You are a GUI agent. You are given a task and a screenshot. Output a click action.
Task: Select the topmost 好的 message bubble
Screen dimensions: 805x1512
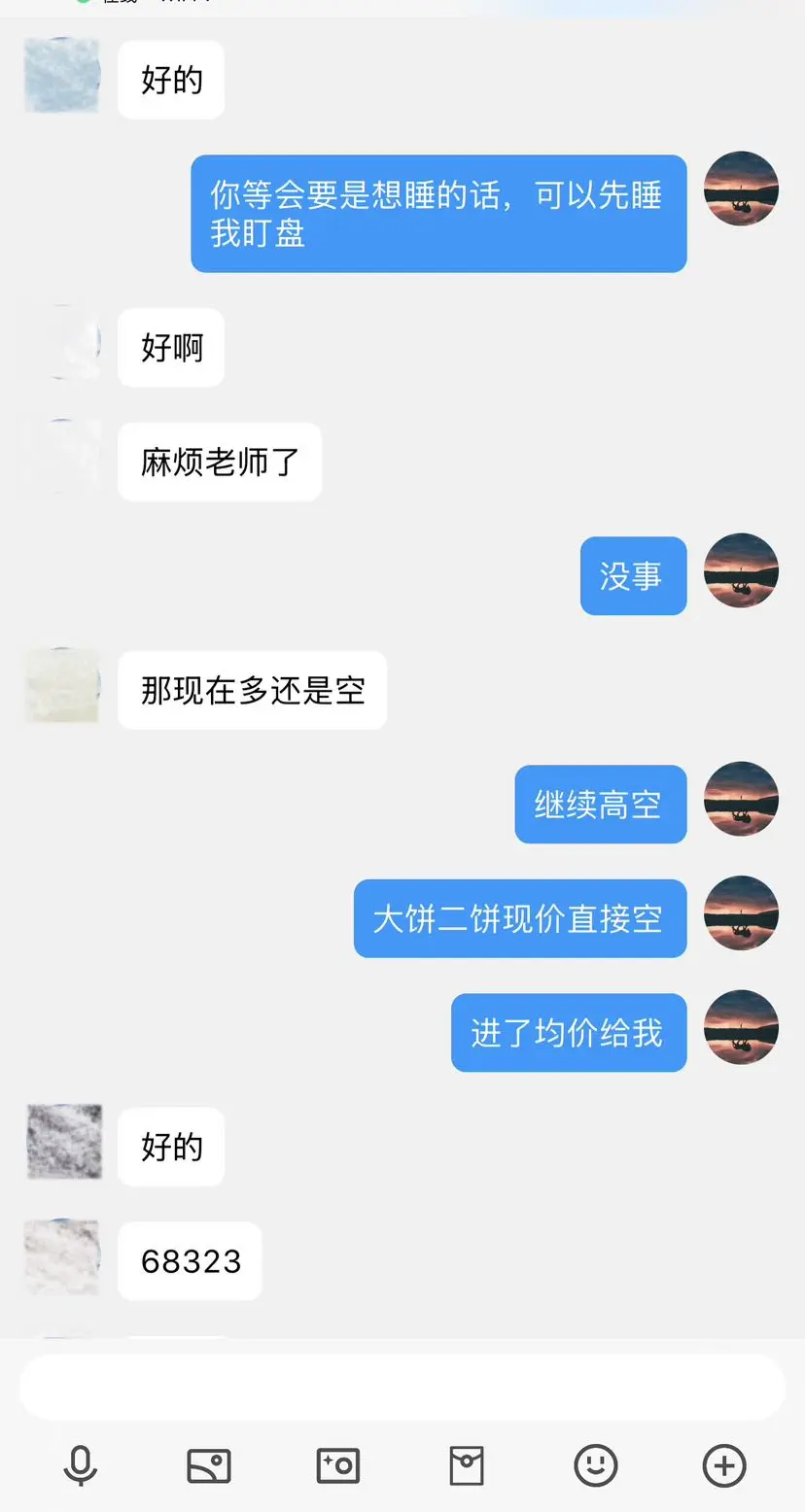(x=170, y=80)
